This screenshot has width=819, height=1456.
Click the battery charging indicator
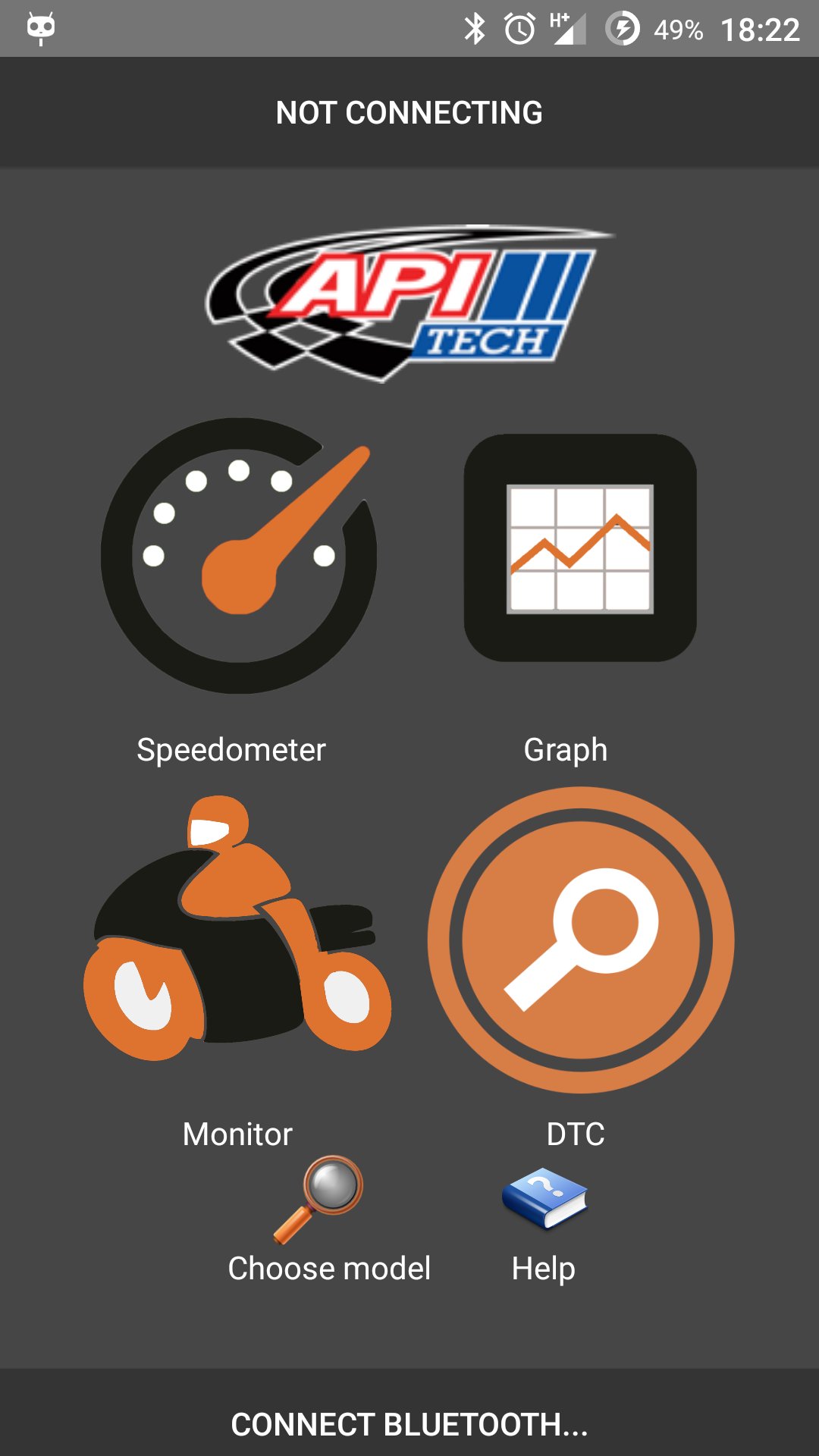pyautogui.click(x=623, y=29)
